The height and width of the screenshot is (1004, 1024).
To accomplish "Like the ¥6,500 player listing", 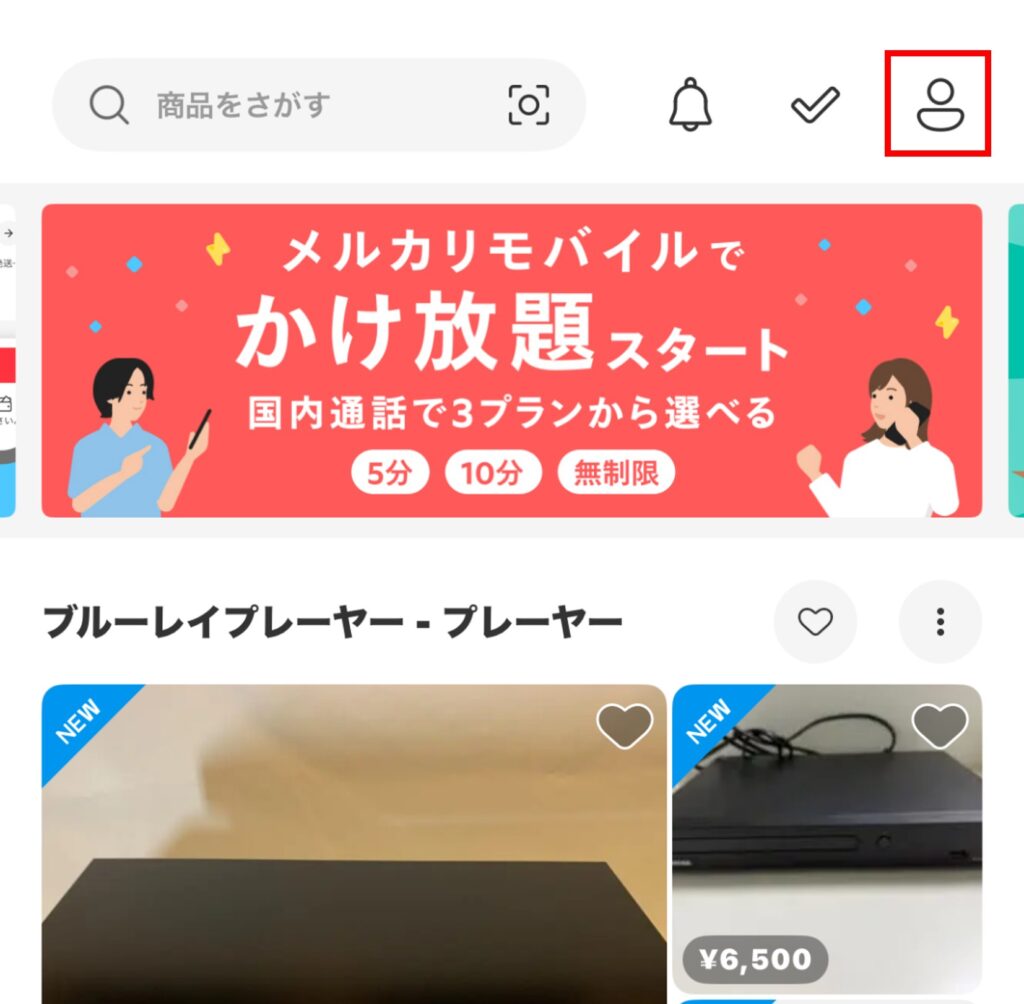I will pos(940,726).
